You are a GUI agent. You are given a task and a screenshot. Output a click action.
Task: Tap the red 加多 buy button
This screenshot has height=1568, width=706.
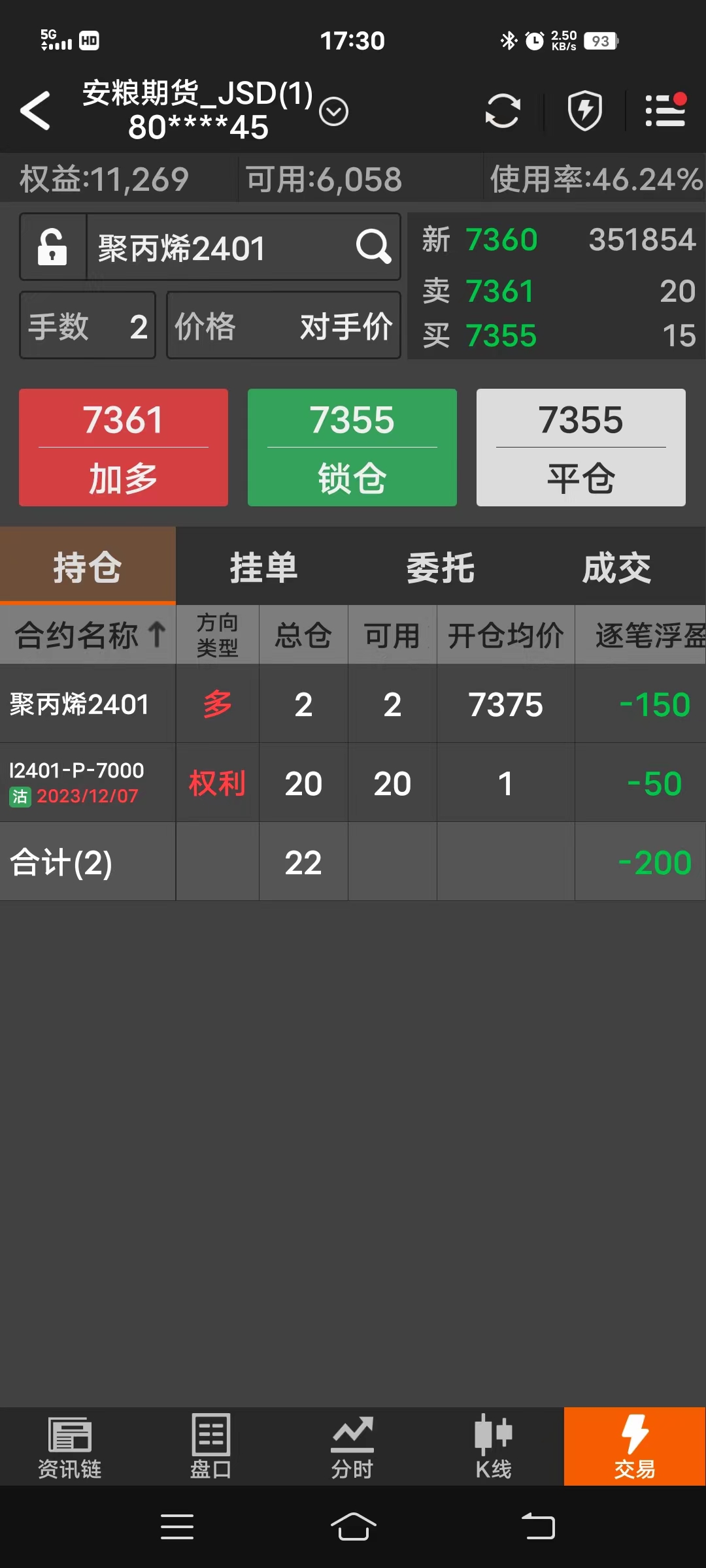pyautogui.click(x=124, y=448)
